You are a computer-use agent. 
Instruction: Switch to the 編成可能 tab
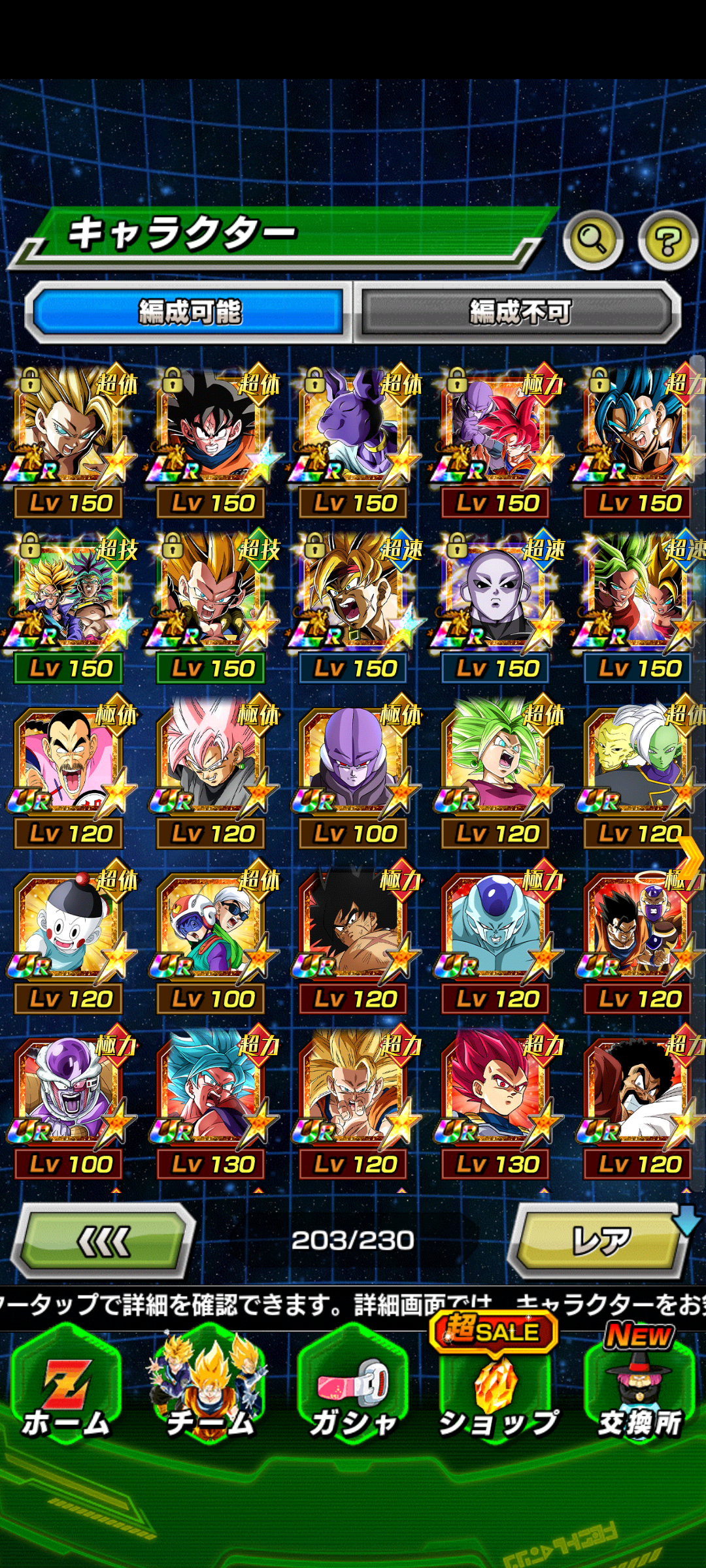click(190, 312)
